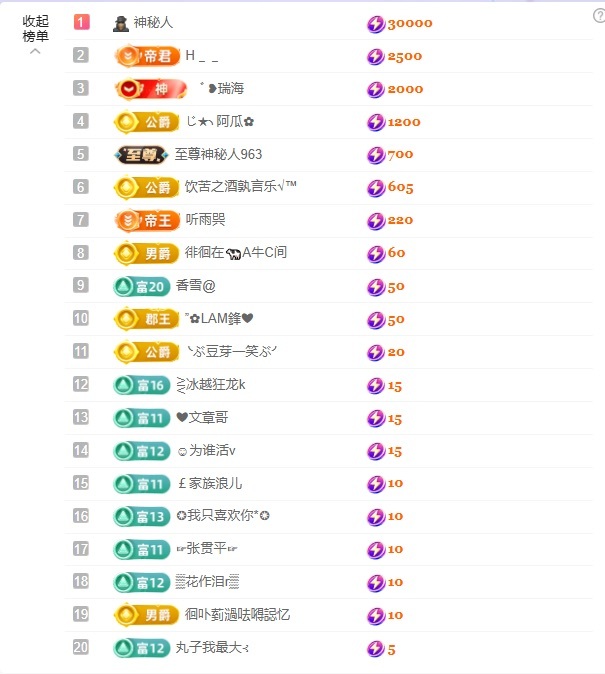View rank 11 user 豆芽一笑
Viewport: 605px width, 674px height.
pos(231,352)
